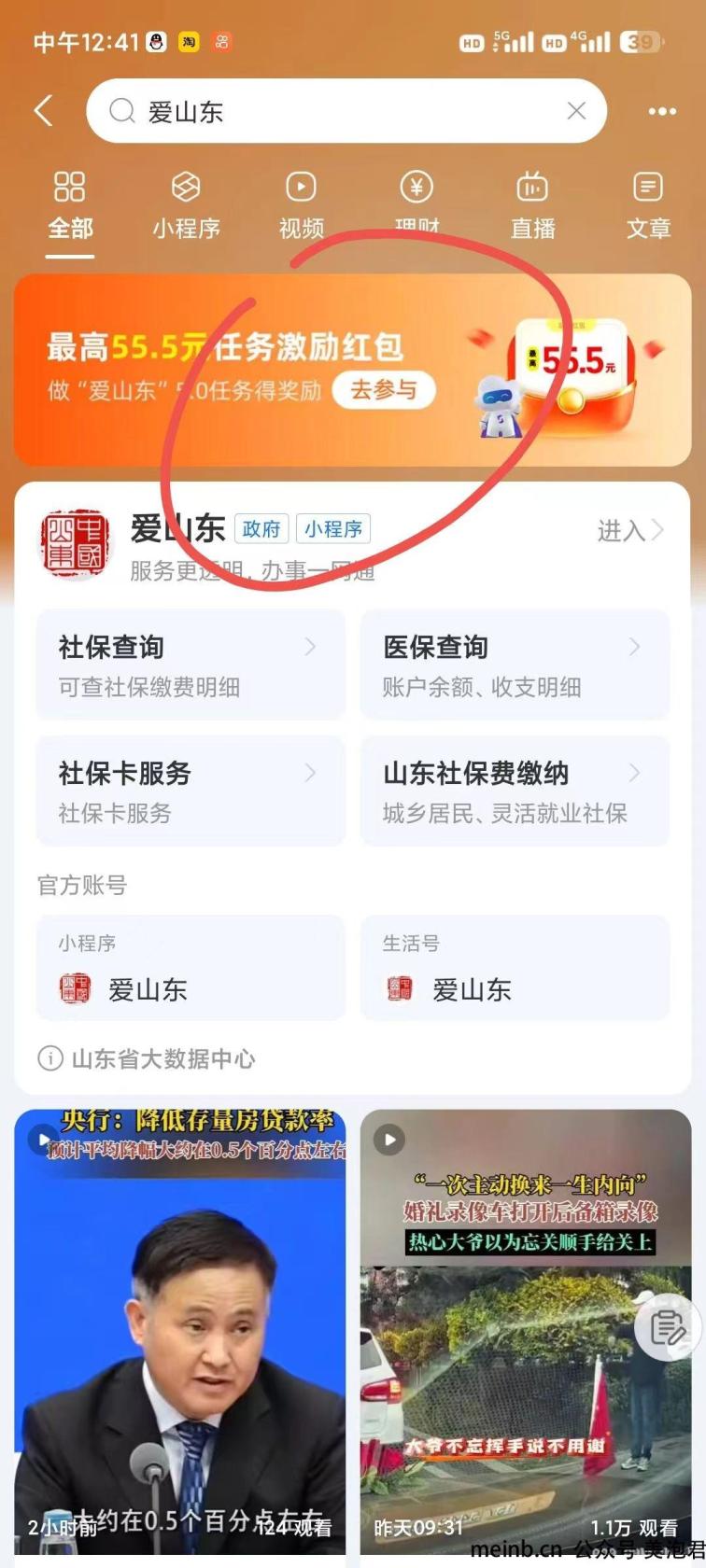Viewport: 706px width, 1568px height.
Task: Enter the 爱山东 mini program via 进入
Action: [629, 531]
